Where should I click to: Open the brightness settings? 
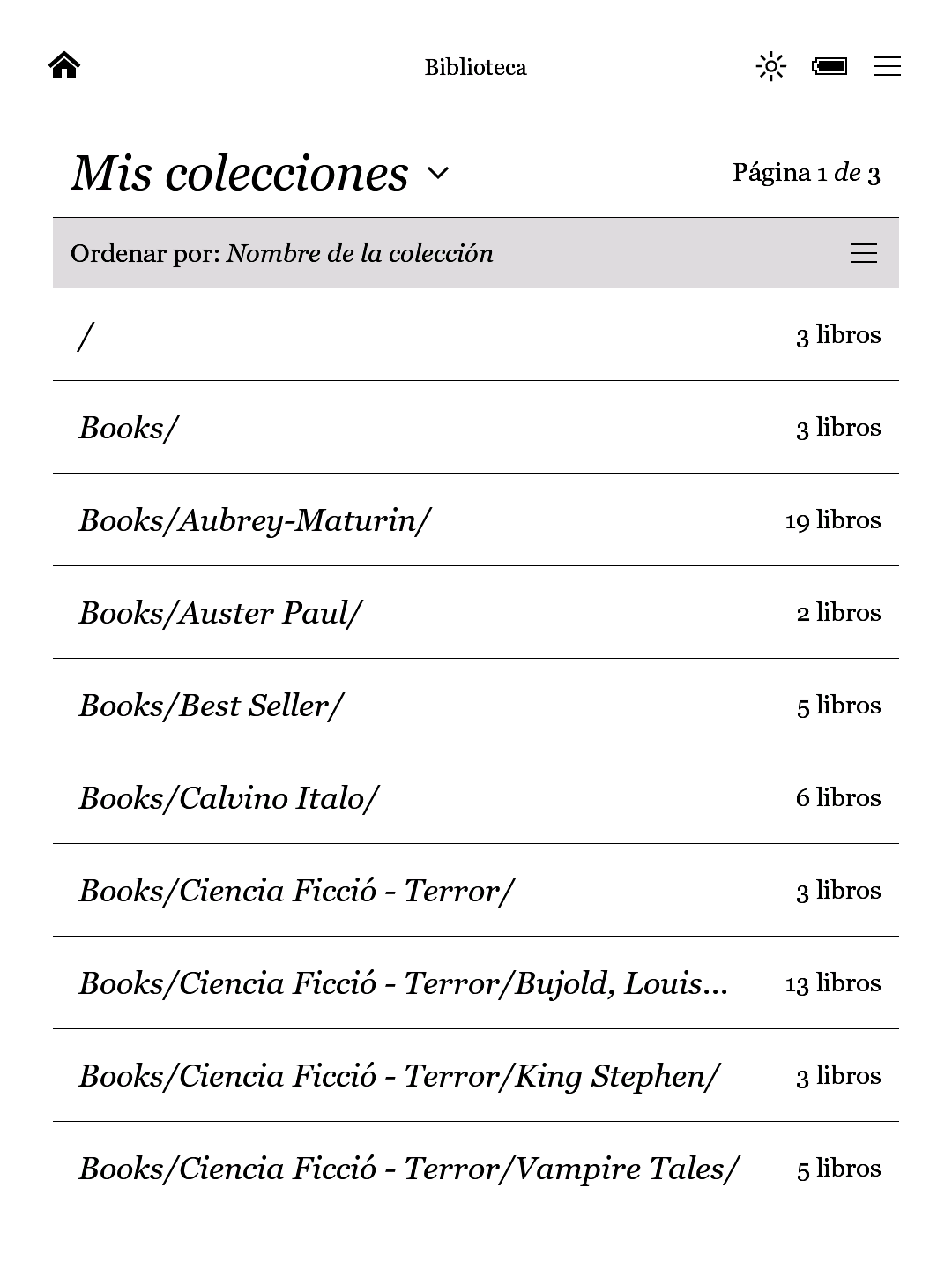770,66
